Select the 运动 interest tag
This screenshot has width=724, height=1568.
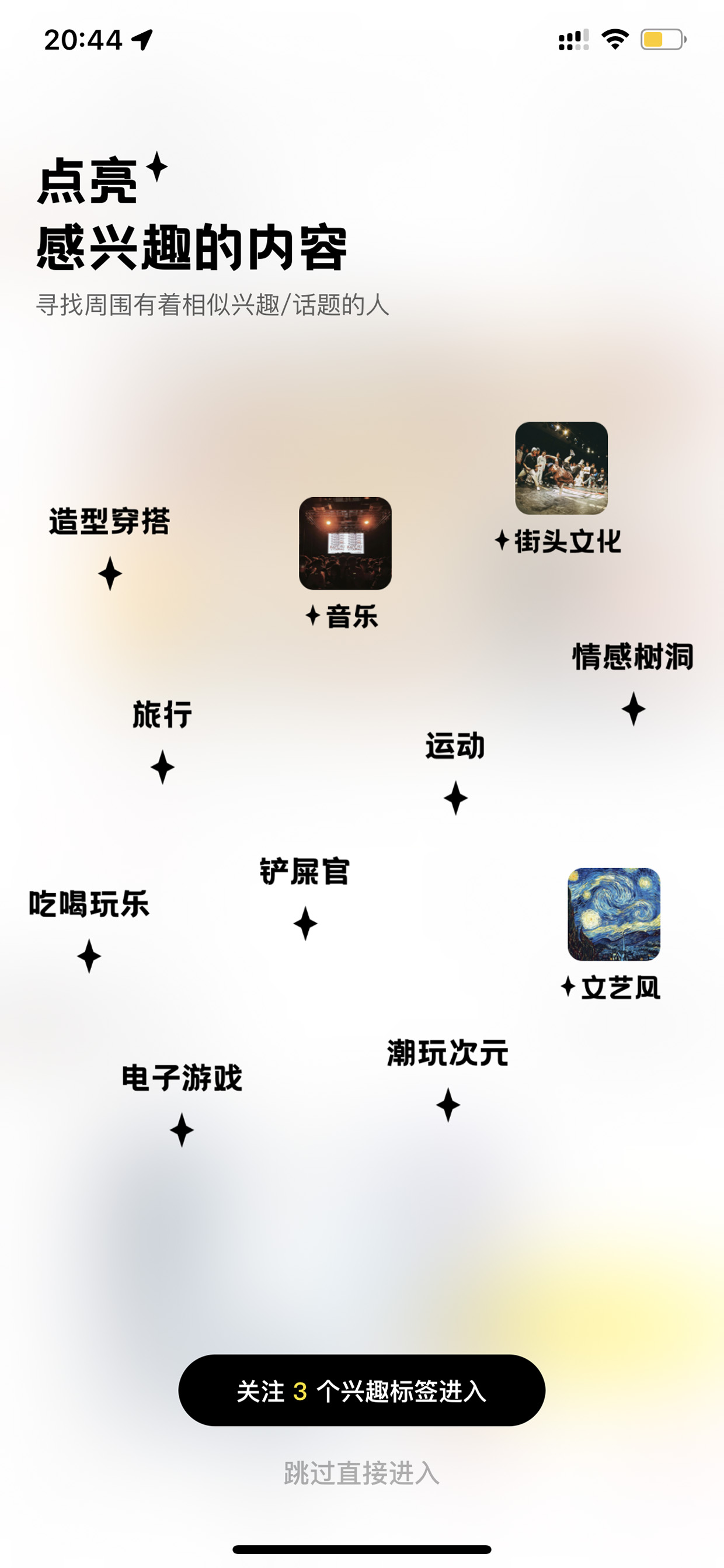[x=455, y=772]
